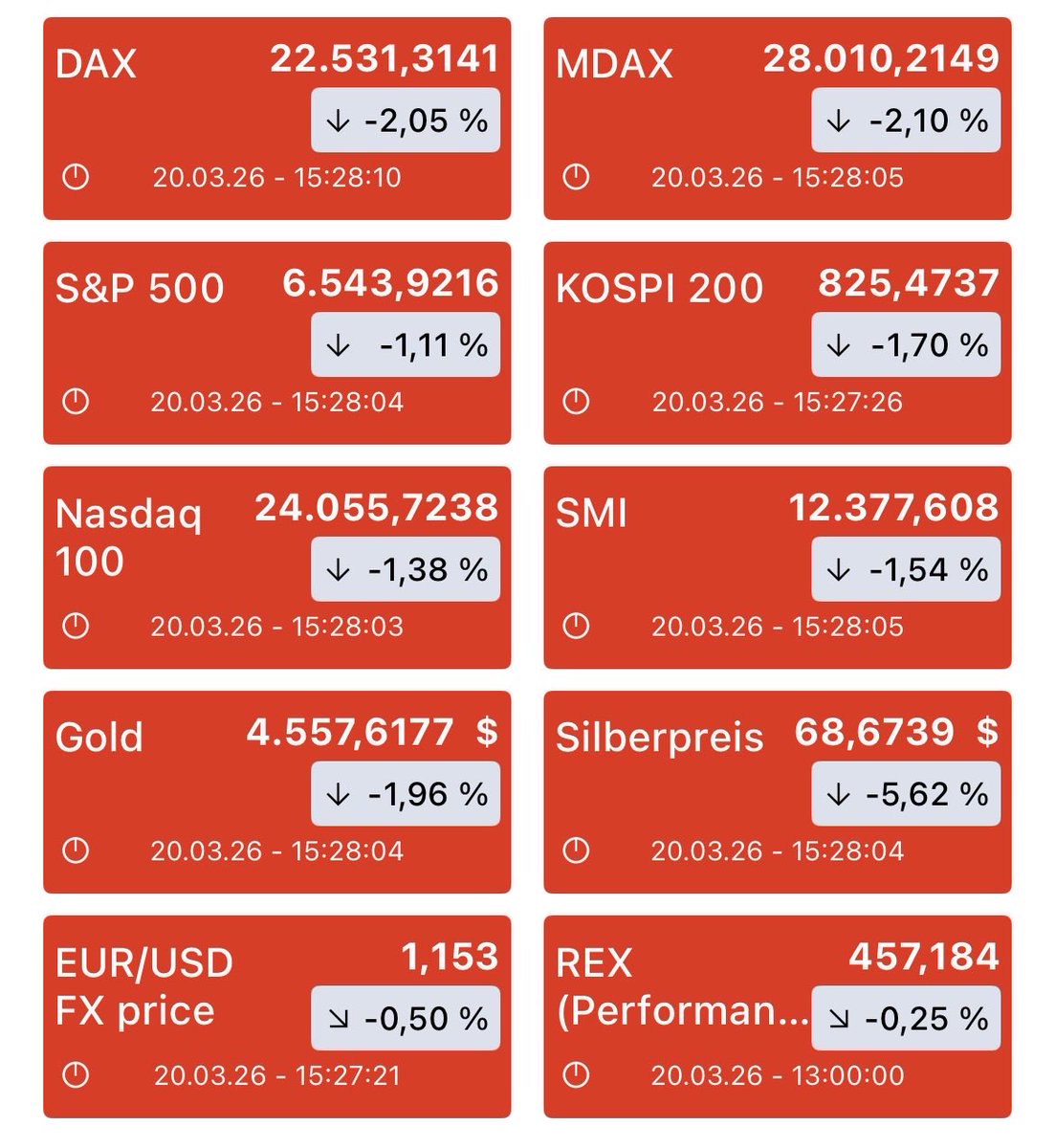Show Gold price details

tap(276, 792)
